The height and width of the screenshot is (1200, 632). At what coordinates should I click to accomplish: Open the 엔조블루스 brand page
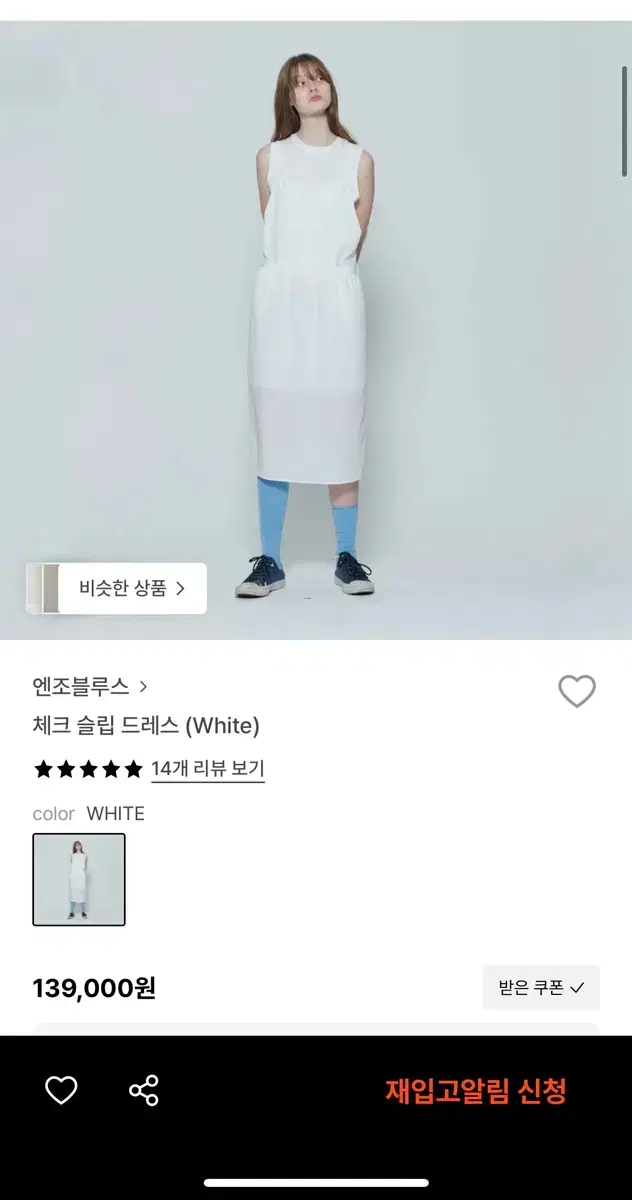[x=90, y=687]
